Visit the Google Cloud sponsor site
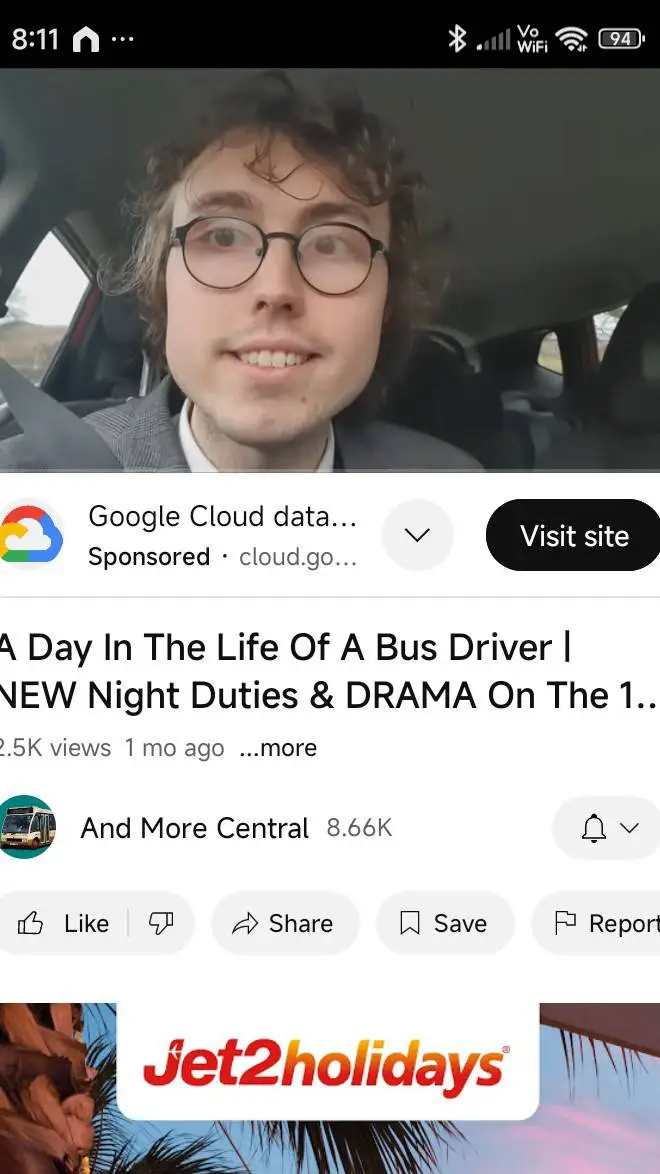660x1174 pixels. point(574,536)
